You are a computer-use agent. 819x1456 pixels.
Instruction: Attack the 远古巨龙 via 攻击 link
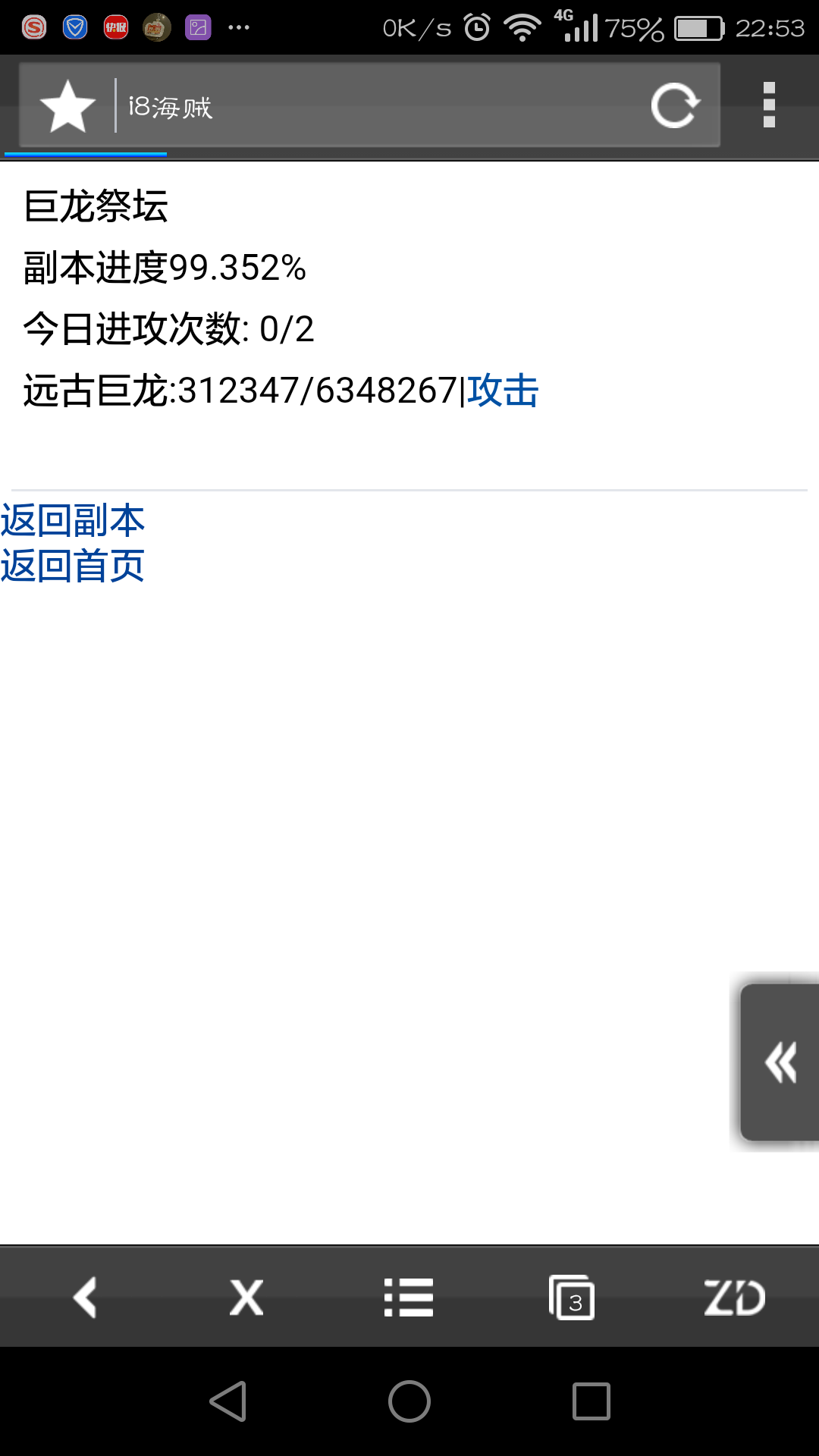[503, 391]
